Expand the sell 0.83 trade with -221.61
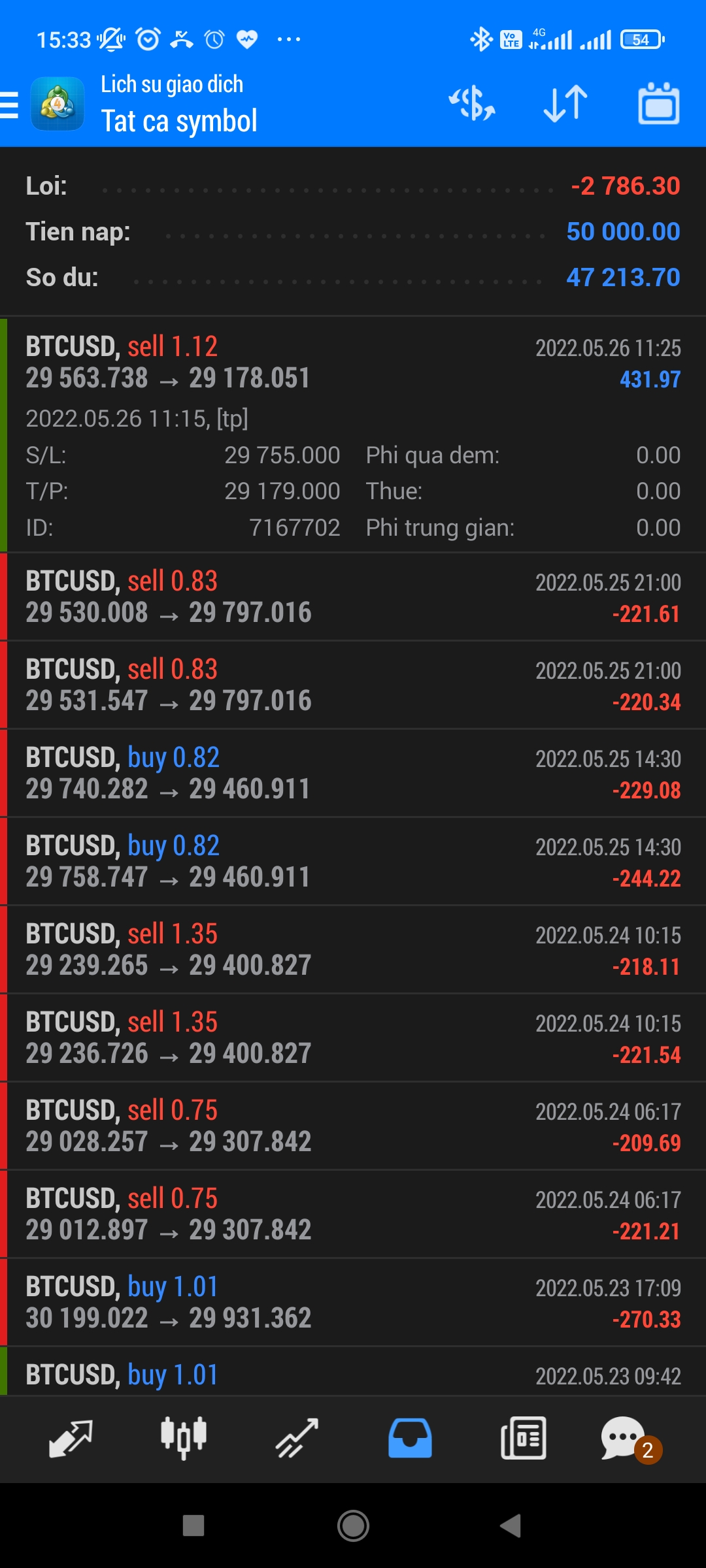 [x=353, y=597]
